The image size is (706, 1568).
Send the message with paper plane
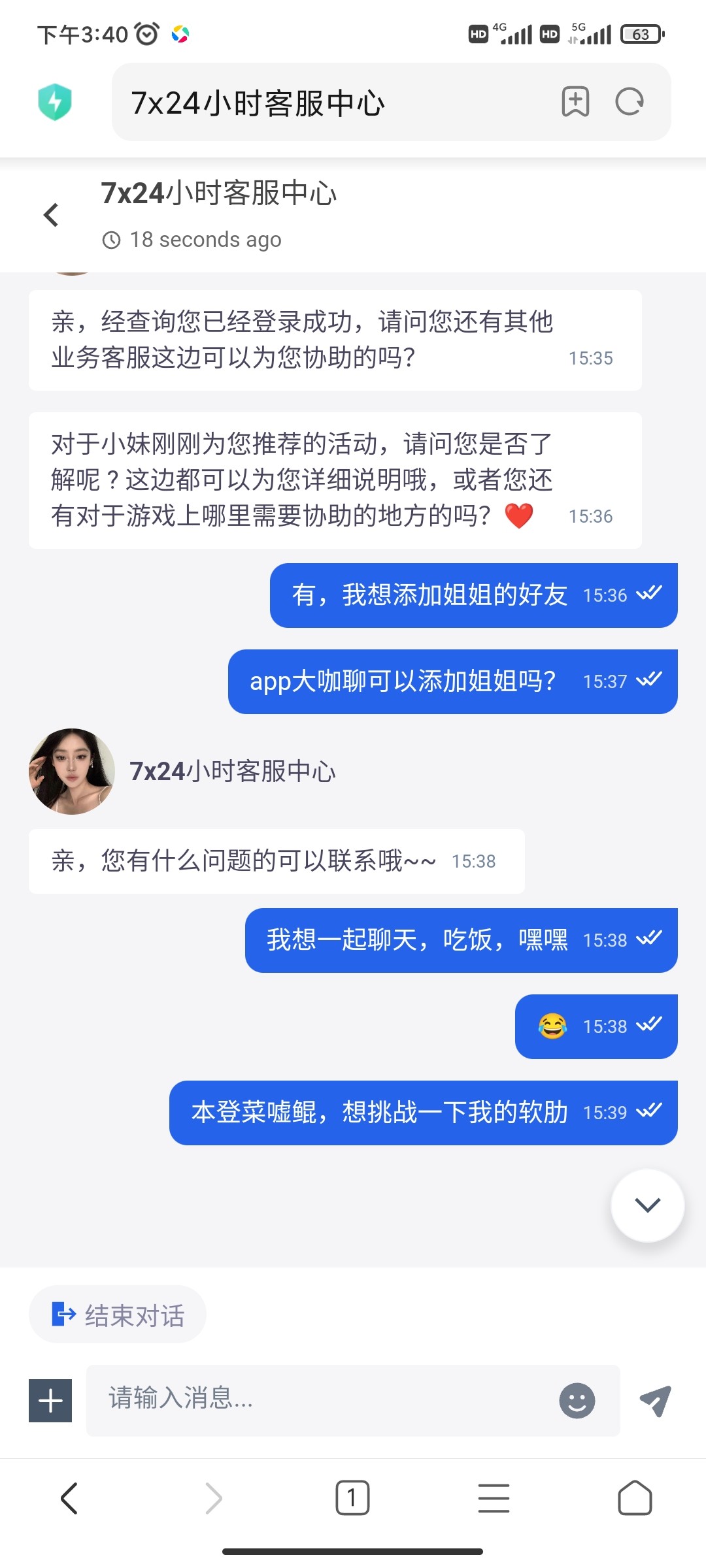(x=655, y=1401)
